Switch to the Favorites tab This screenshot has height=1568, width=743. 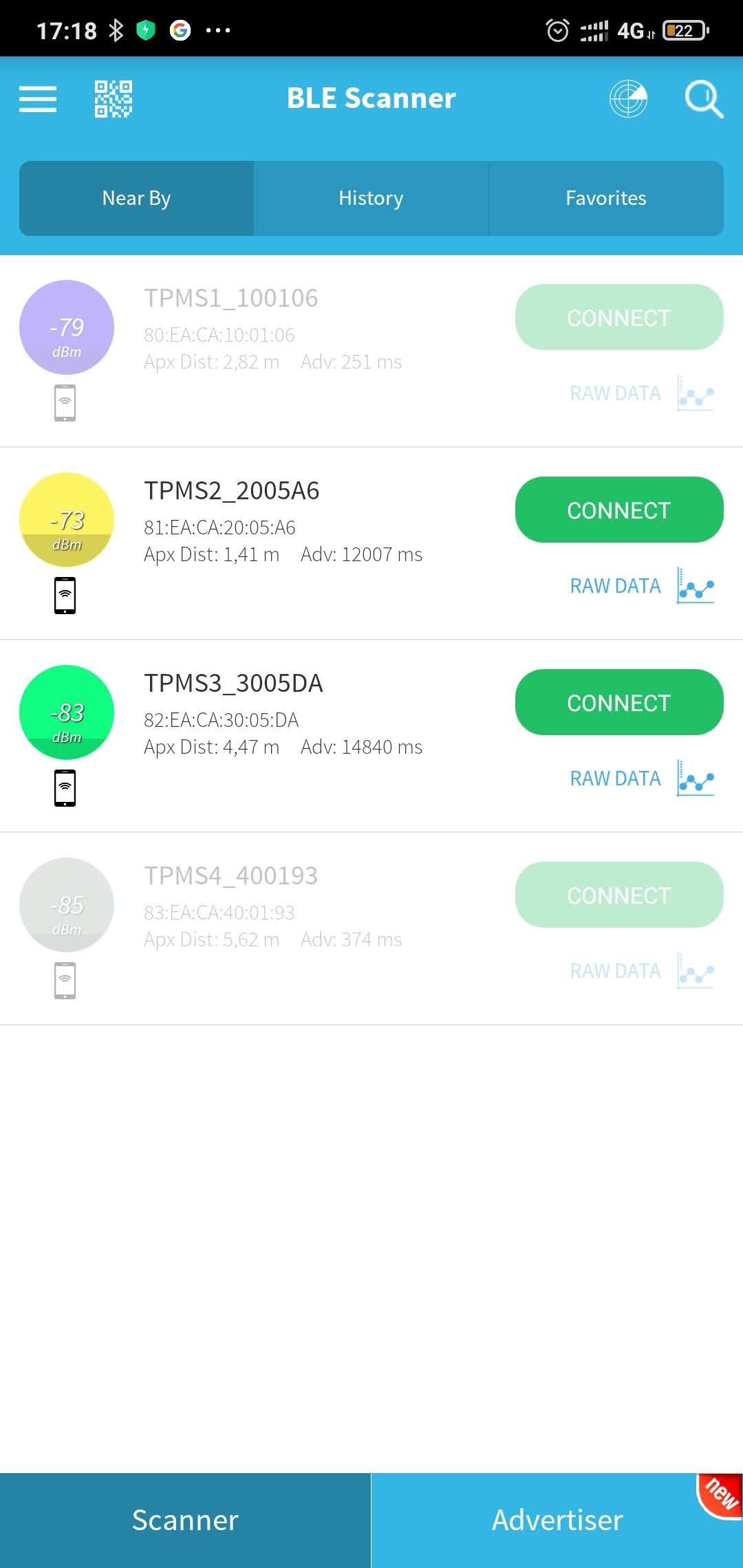click(605, 198)
